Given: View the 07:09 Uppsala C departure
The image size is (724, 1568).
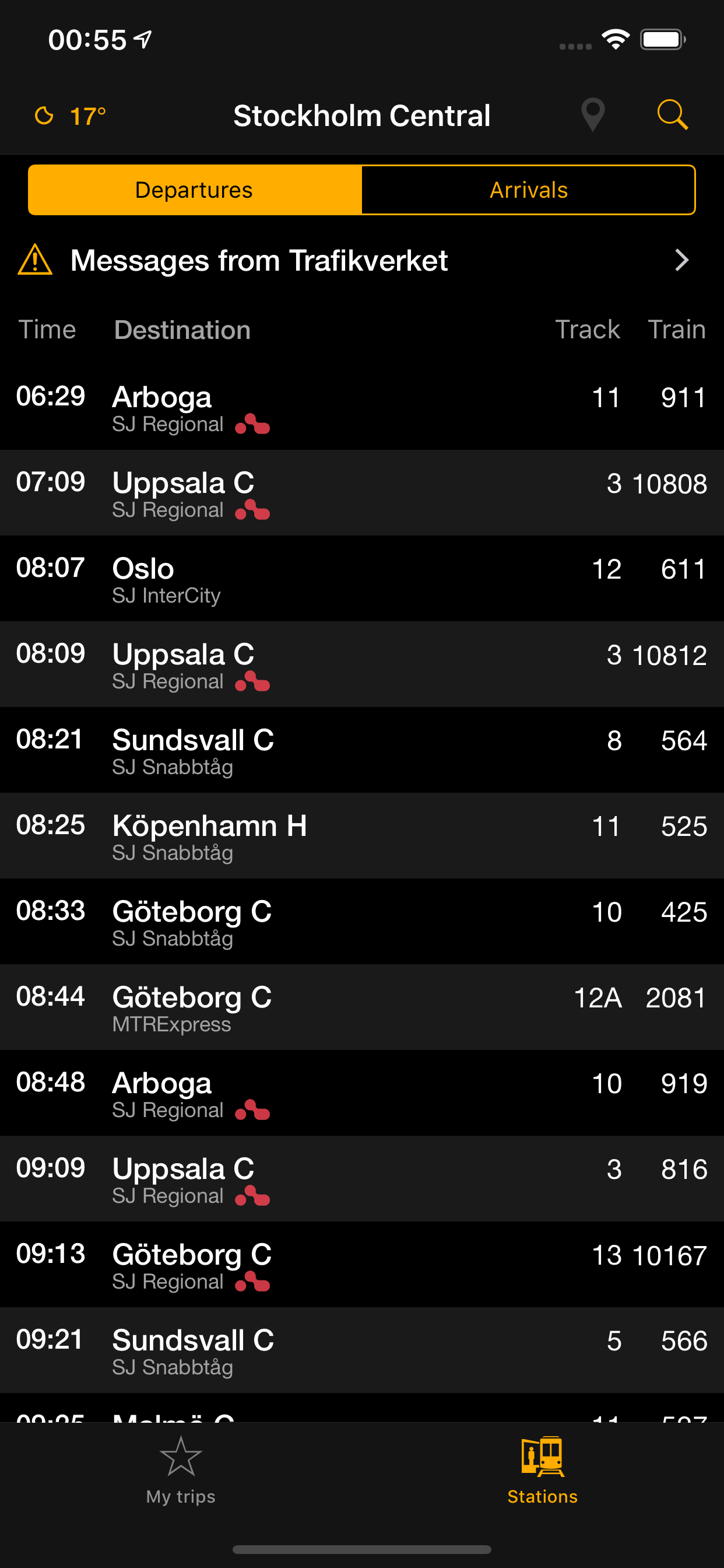Looking at the screenshot, I should [x=361, y=493].
